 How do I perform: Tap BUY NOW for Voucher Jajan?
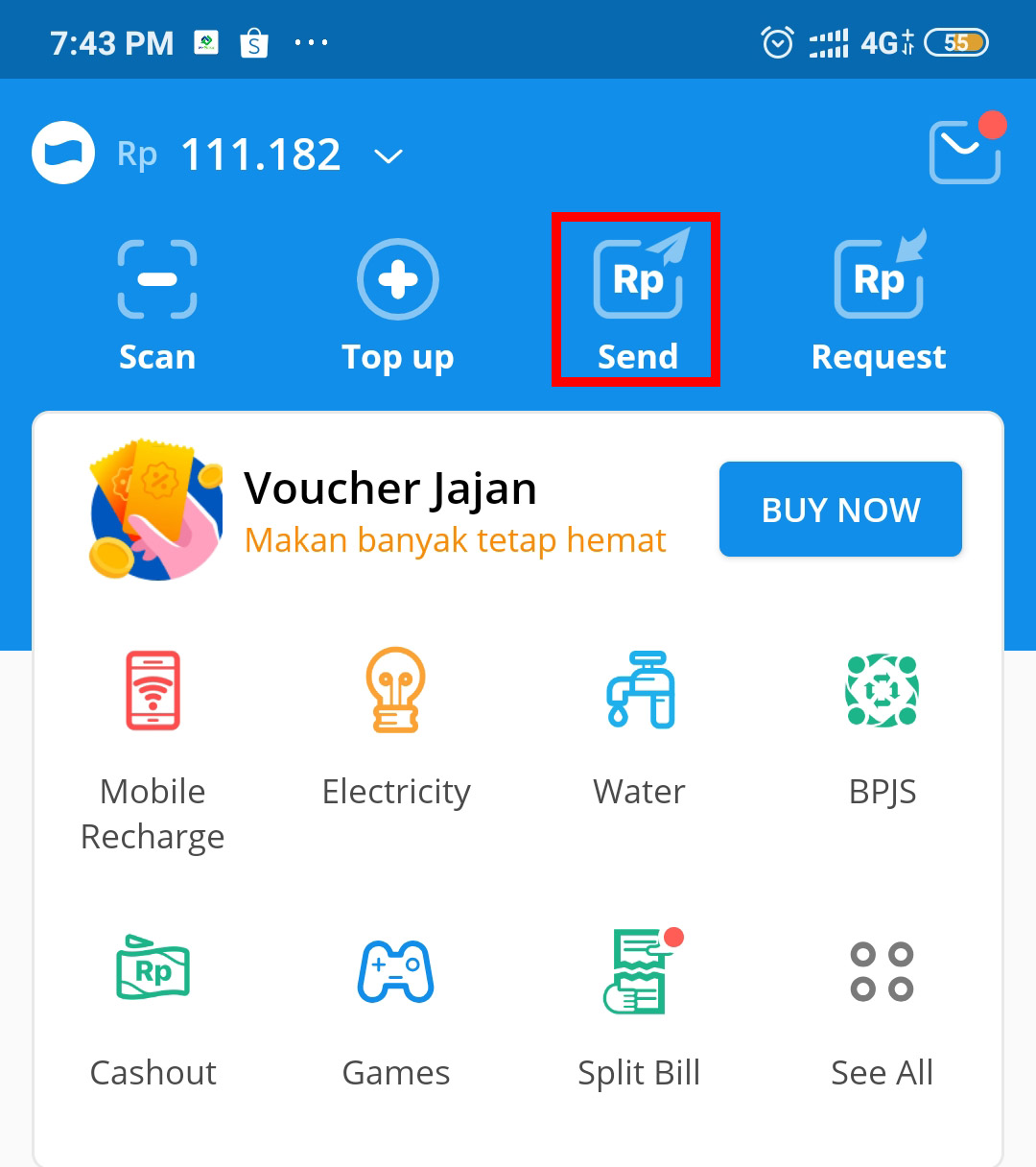[x=840, y=510]
